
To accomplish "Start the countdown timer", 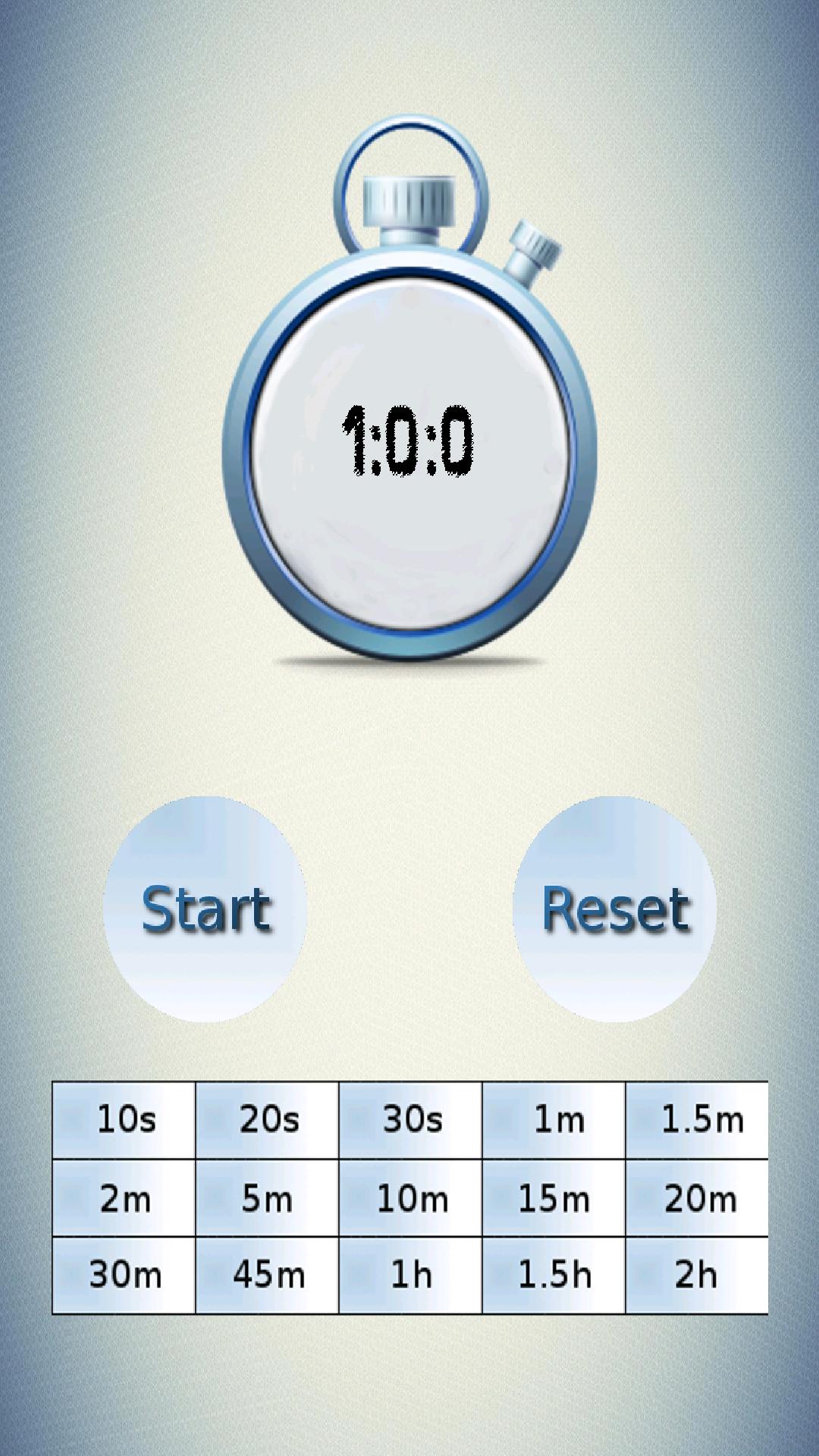I will point(205,908).
